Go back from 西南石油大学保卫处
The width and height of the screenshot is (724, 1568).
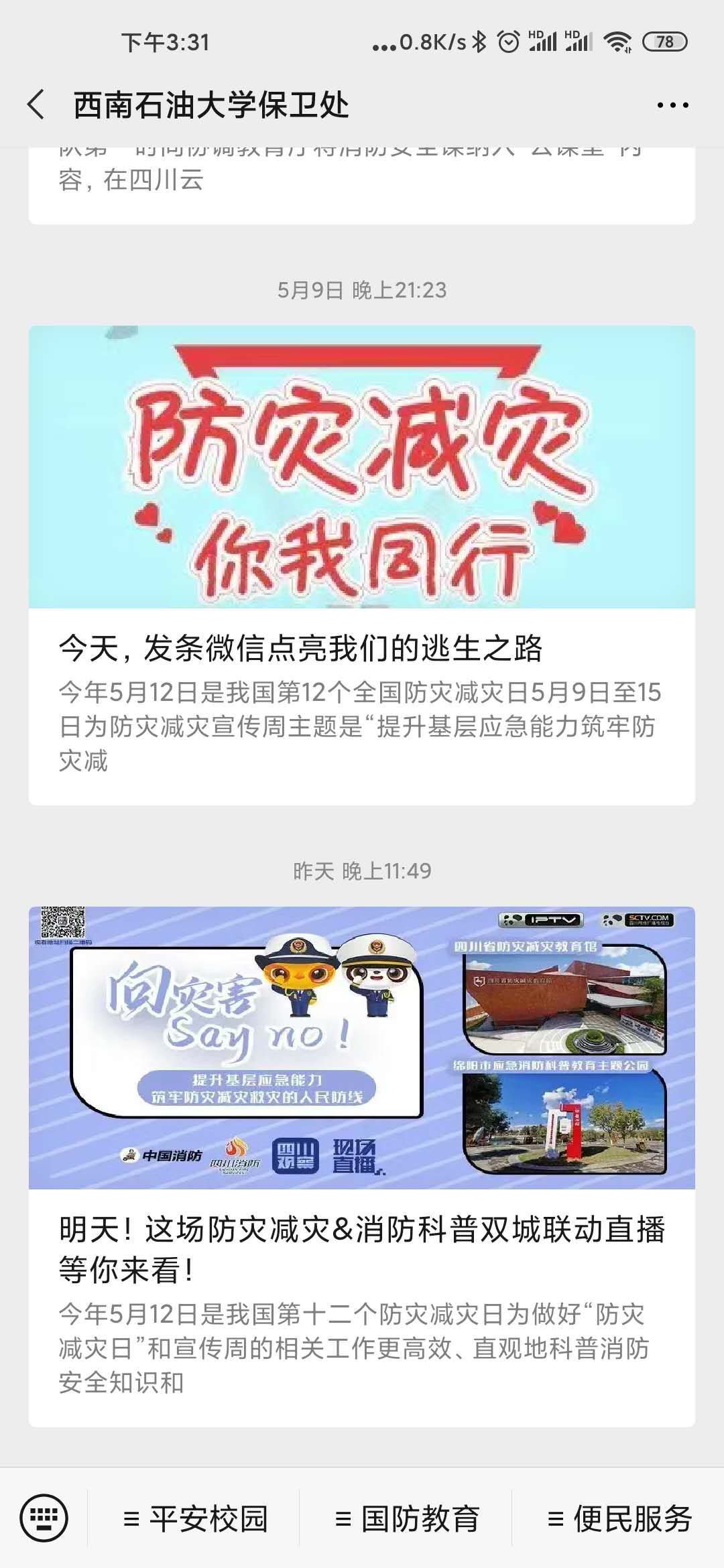37,105
